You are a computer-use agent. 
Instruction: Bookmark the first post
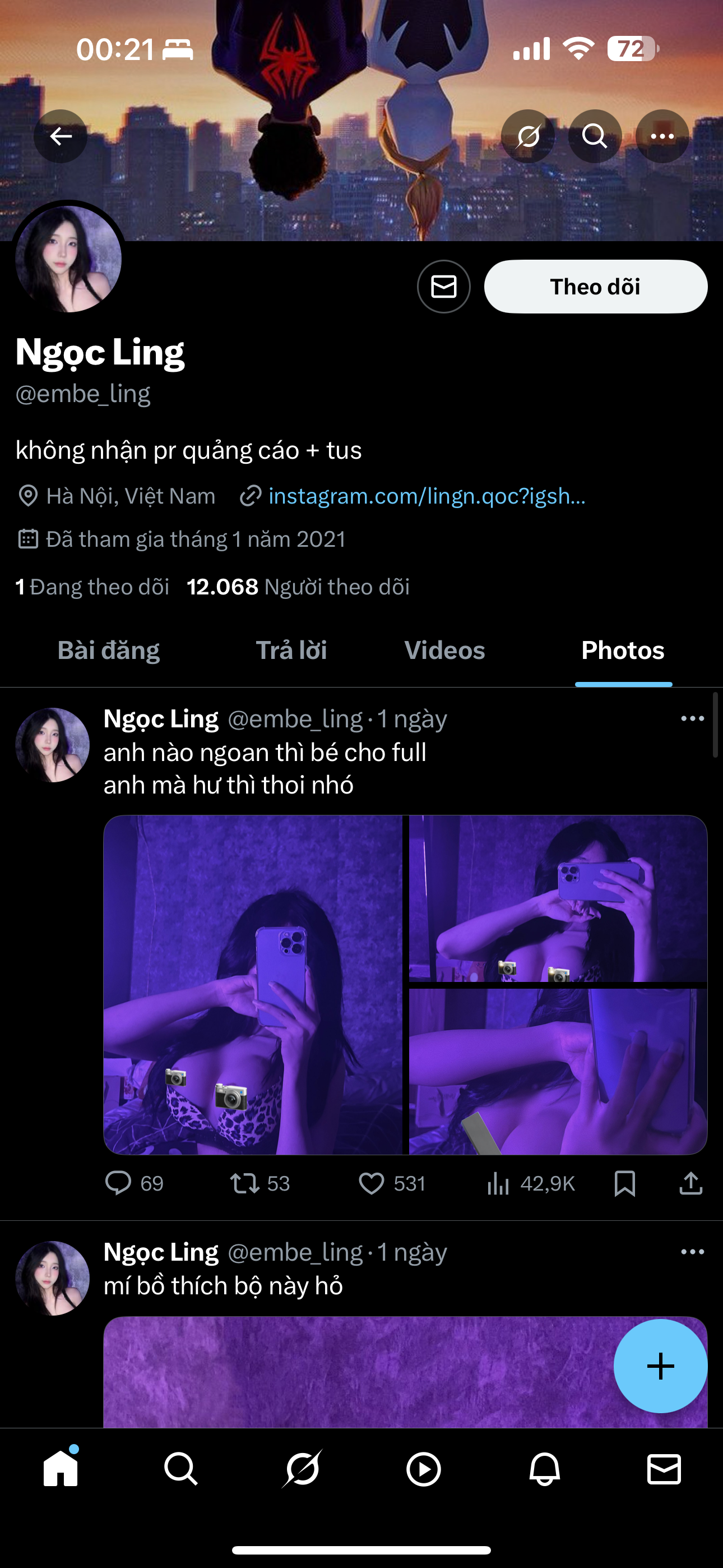(x=624, y=1183)
